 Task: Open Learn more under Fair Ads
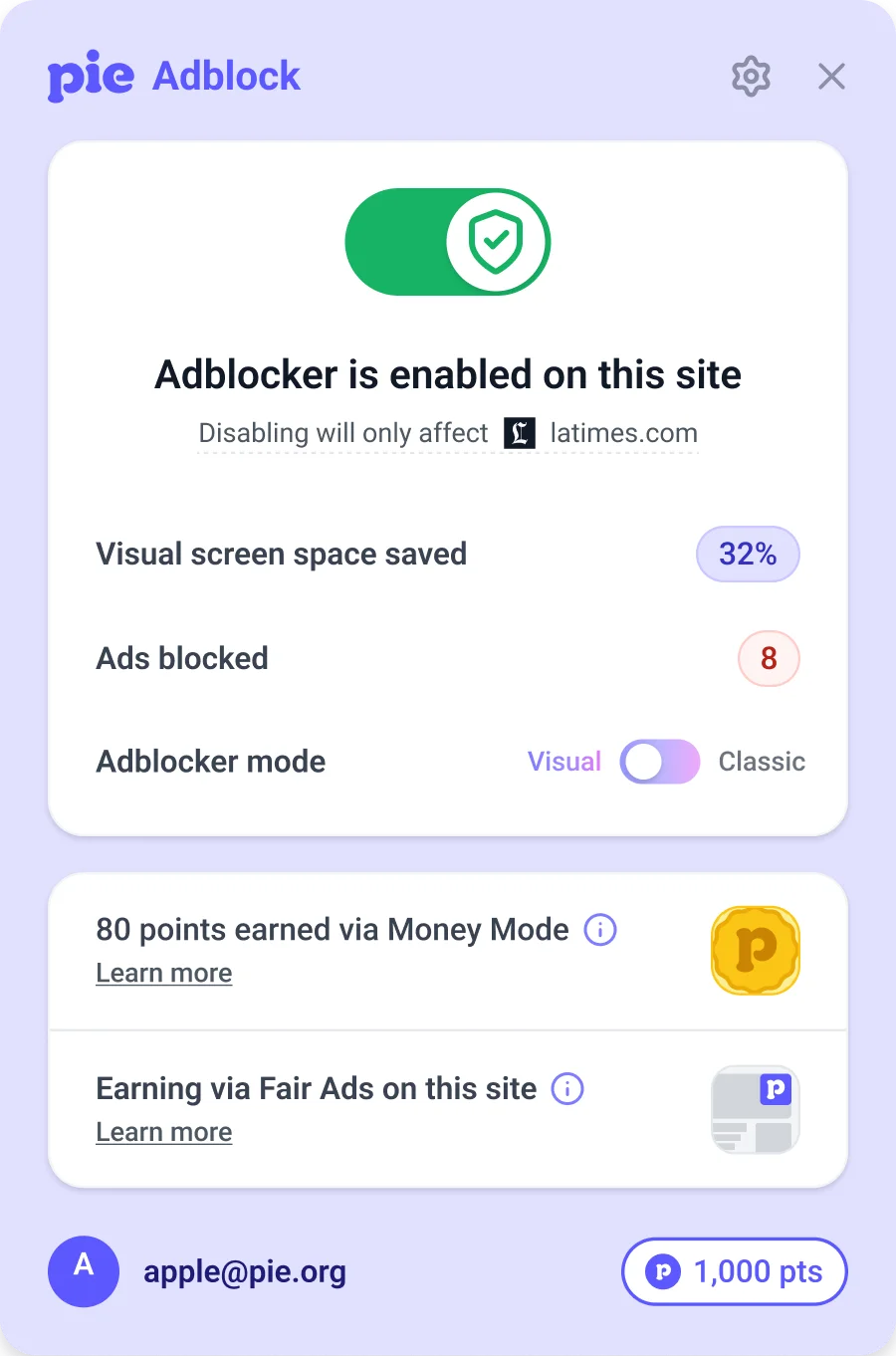coord(164,1132)
